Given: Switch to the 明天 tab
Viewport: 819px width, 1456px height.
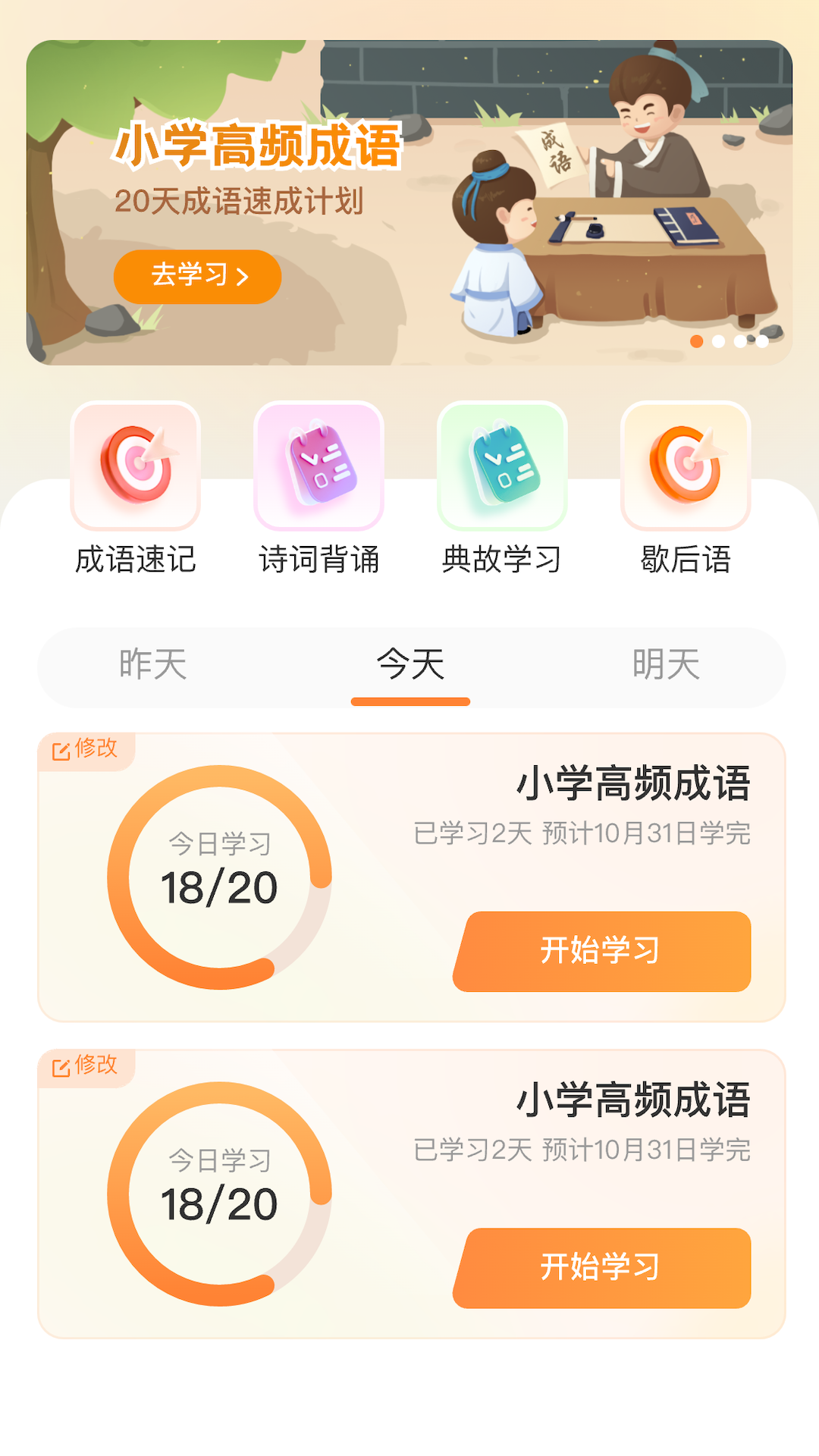Looking at the screenshot, I should click(x=666, y=665).
